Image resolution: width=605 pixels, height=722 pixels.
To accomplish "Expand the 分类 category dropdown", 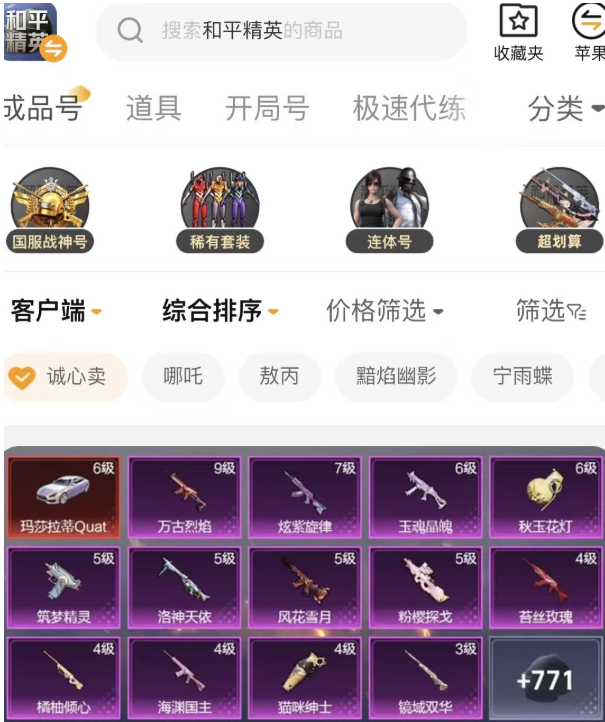I will (x=565, y=108).
